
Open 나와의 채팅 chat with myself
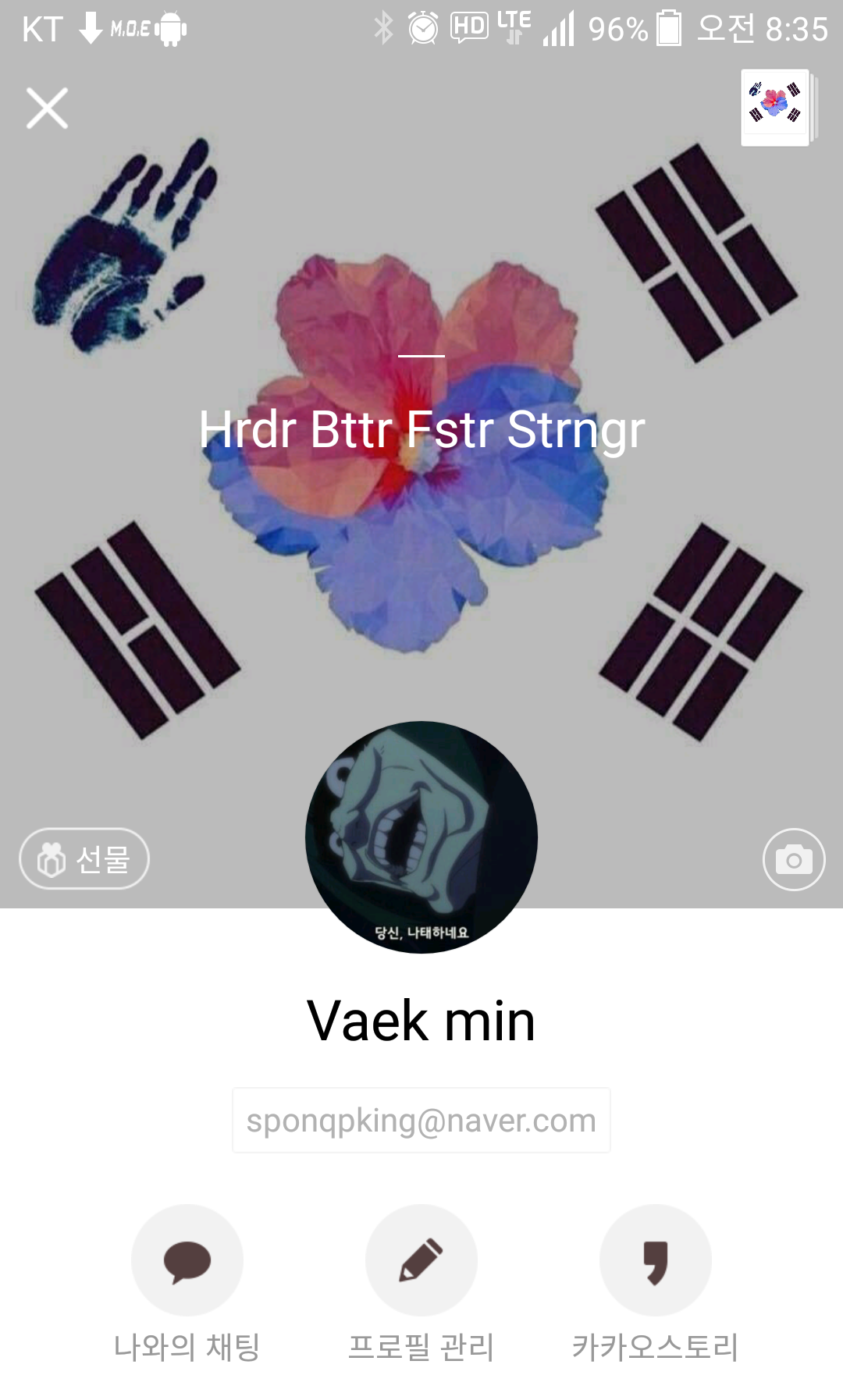coord(187,1260)
